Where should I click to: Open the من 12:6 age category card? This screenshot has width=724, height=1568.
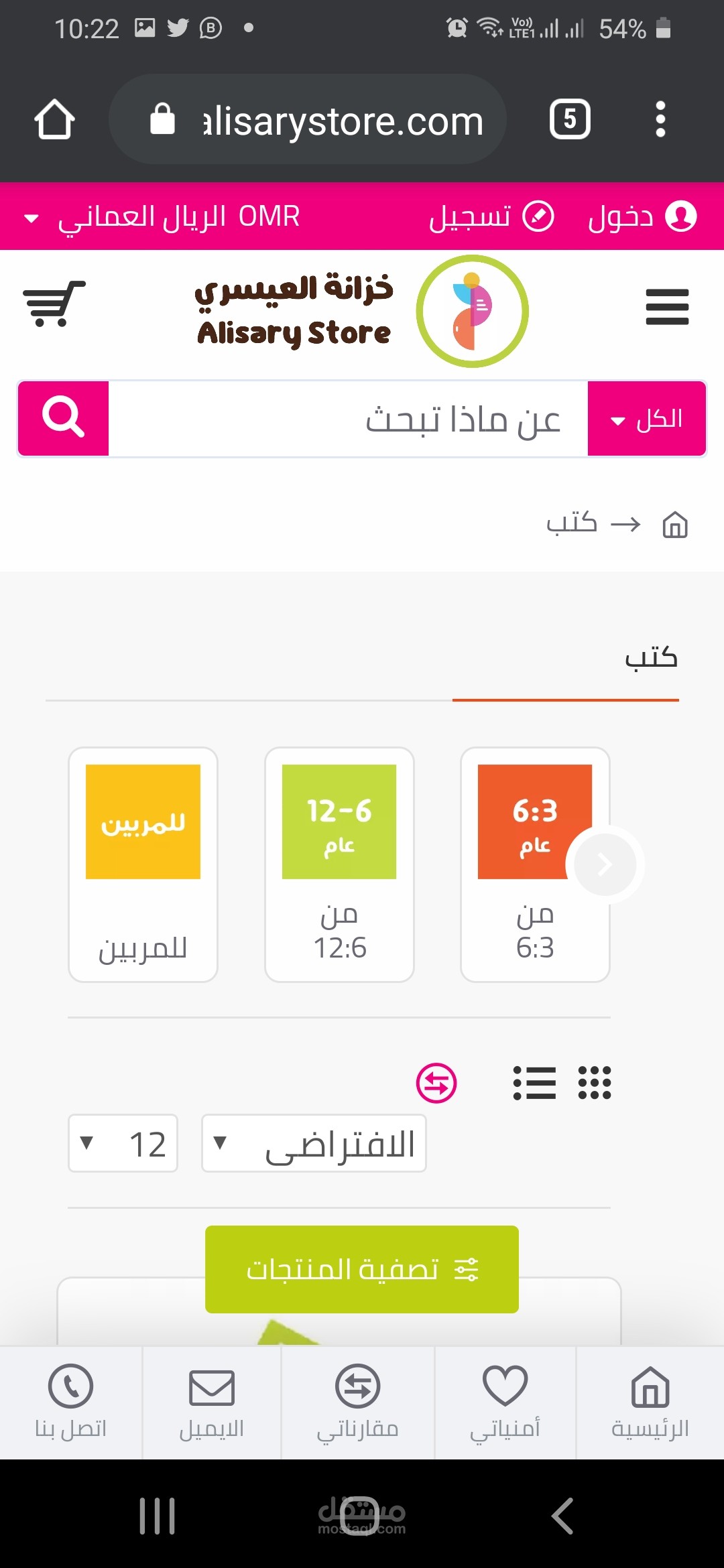[339, 864]
